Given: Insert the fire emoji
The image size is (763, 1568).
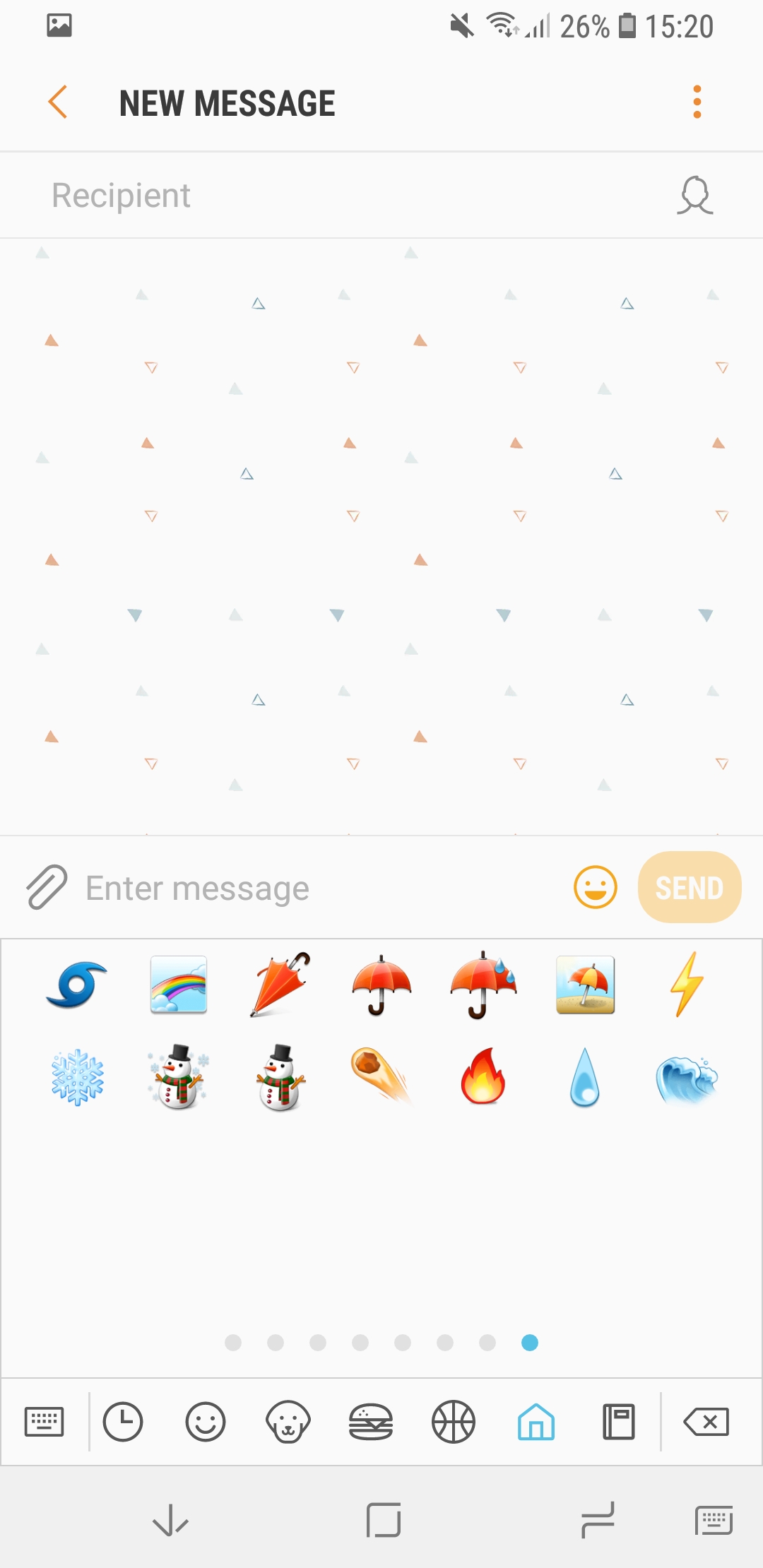Looking at the screenshot, I should point(483,1078).
